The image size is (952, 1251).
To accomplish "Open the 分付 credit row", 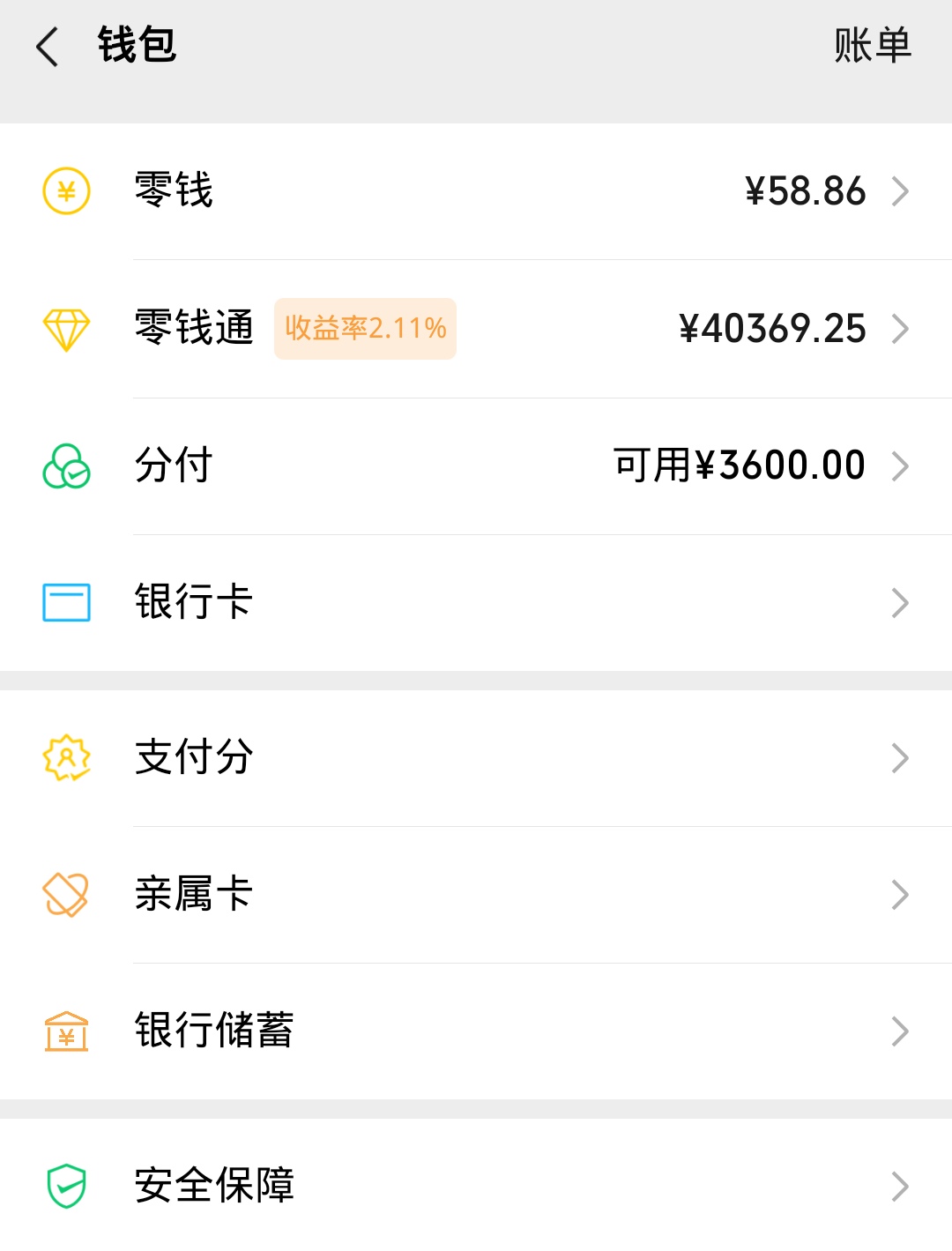I will [476, 465].
